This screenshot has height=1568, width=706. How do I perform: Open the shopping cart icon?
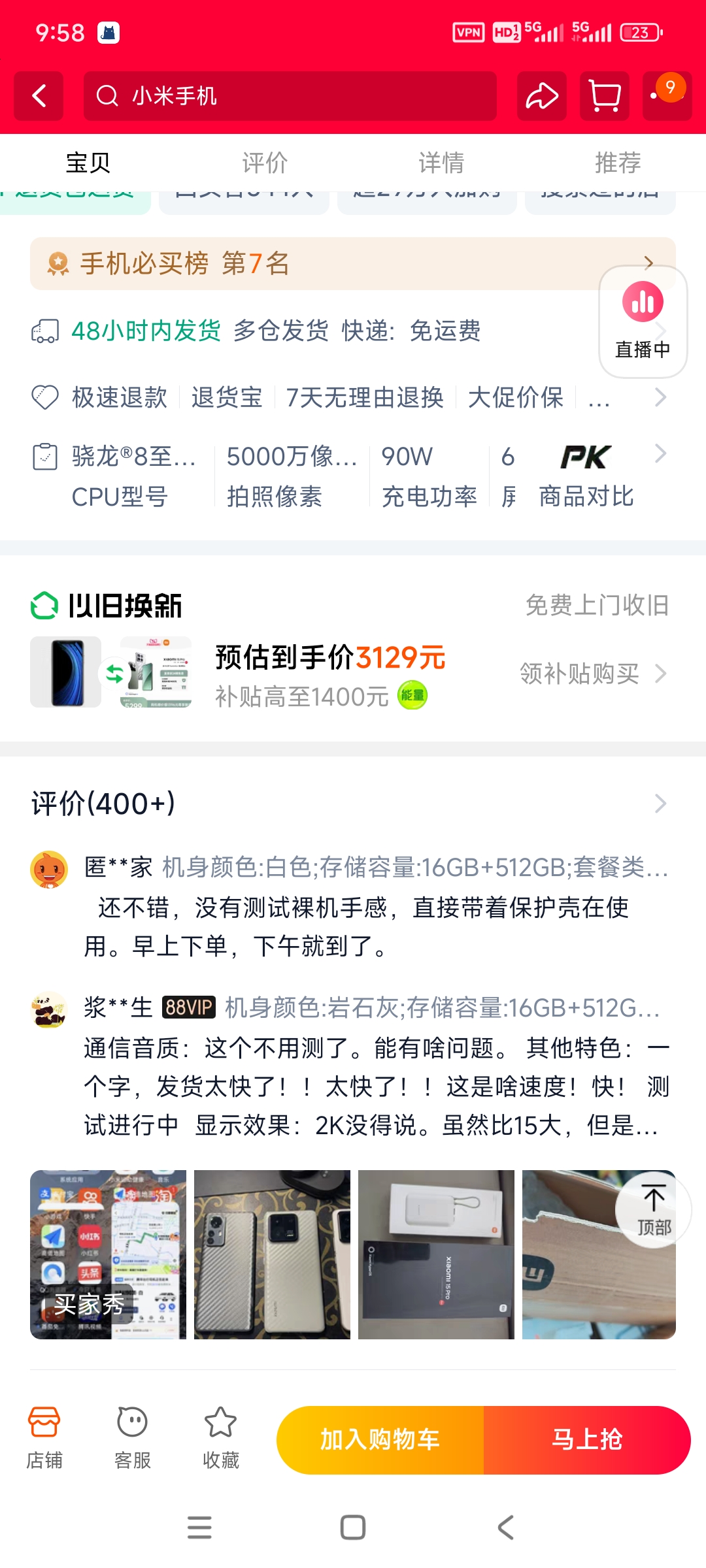point(605,96)
